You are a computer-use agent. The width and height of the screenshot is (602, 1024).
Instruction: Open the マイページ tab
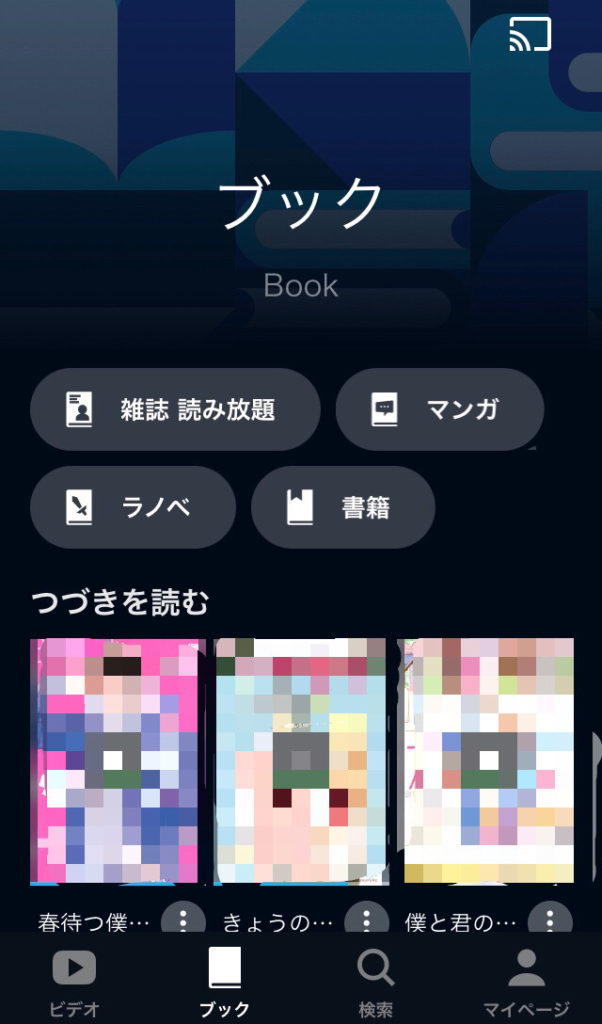click(526, 982)
